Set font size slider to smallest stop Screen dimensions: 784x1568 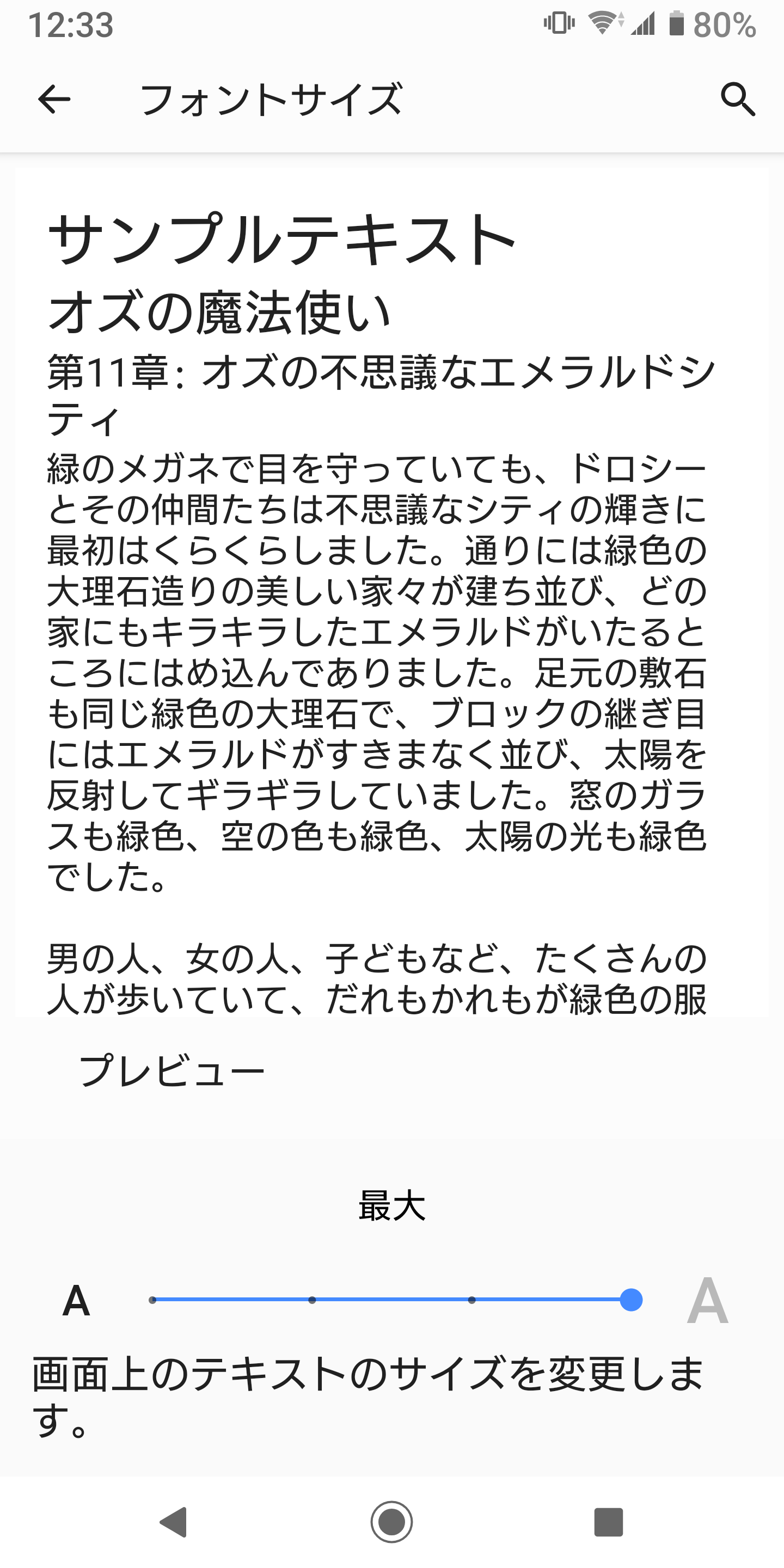(152, 1300)
